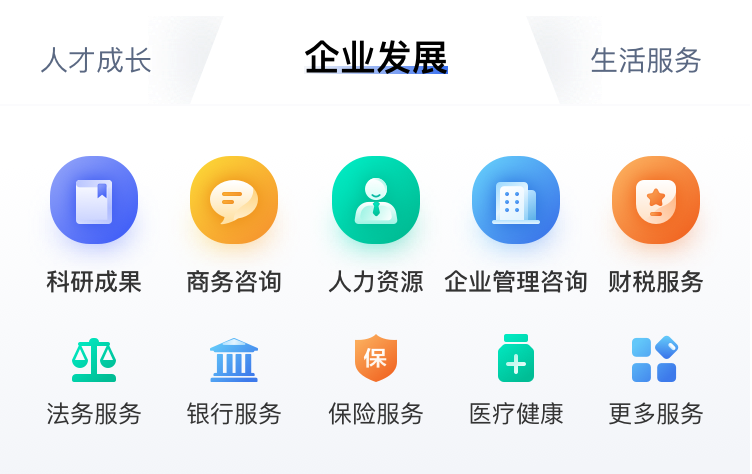Open 企业管理咨询 service
The image size is (752, 474).
(x=515, y=201)
